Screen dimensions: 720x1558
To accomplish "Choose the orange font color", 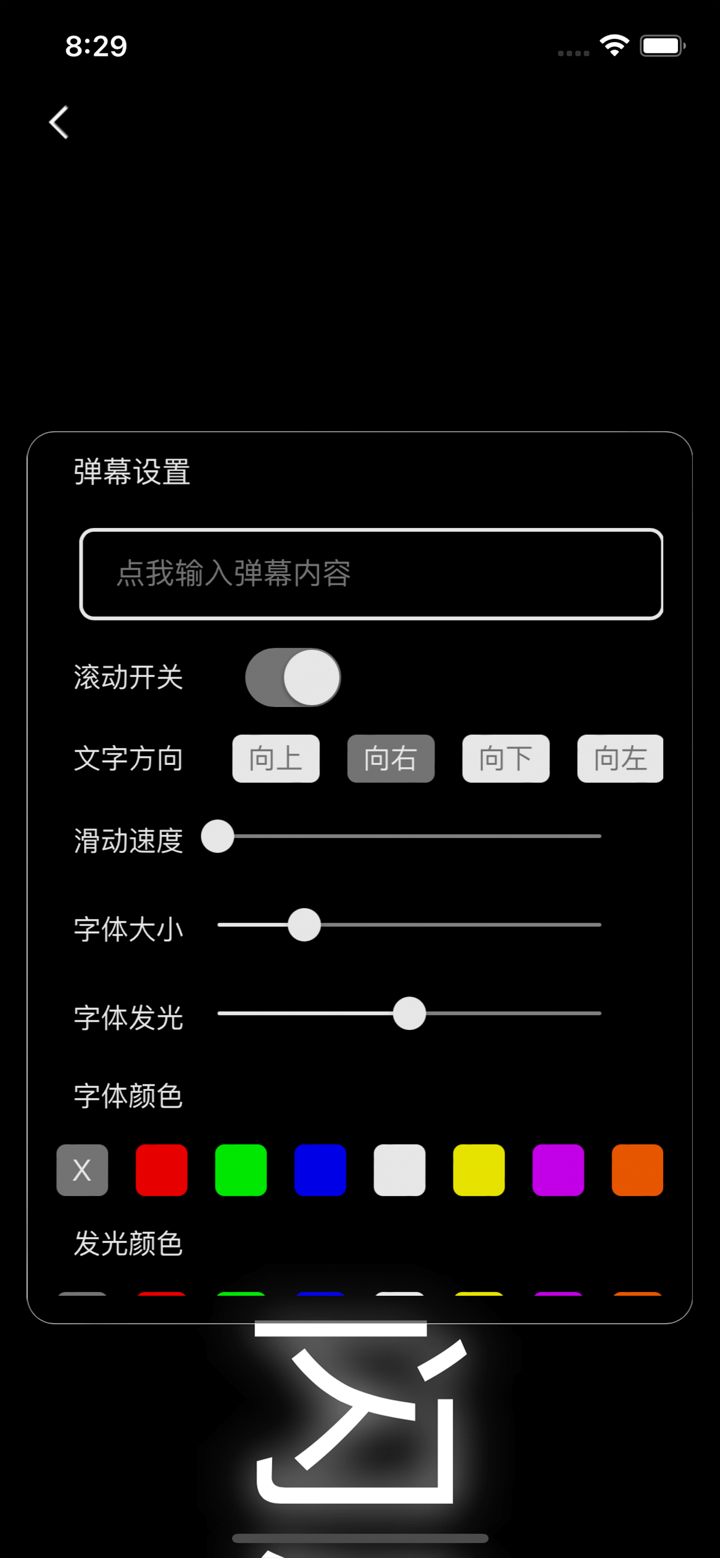I will (637, 1169).
